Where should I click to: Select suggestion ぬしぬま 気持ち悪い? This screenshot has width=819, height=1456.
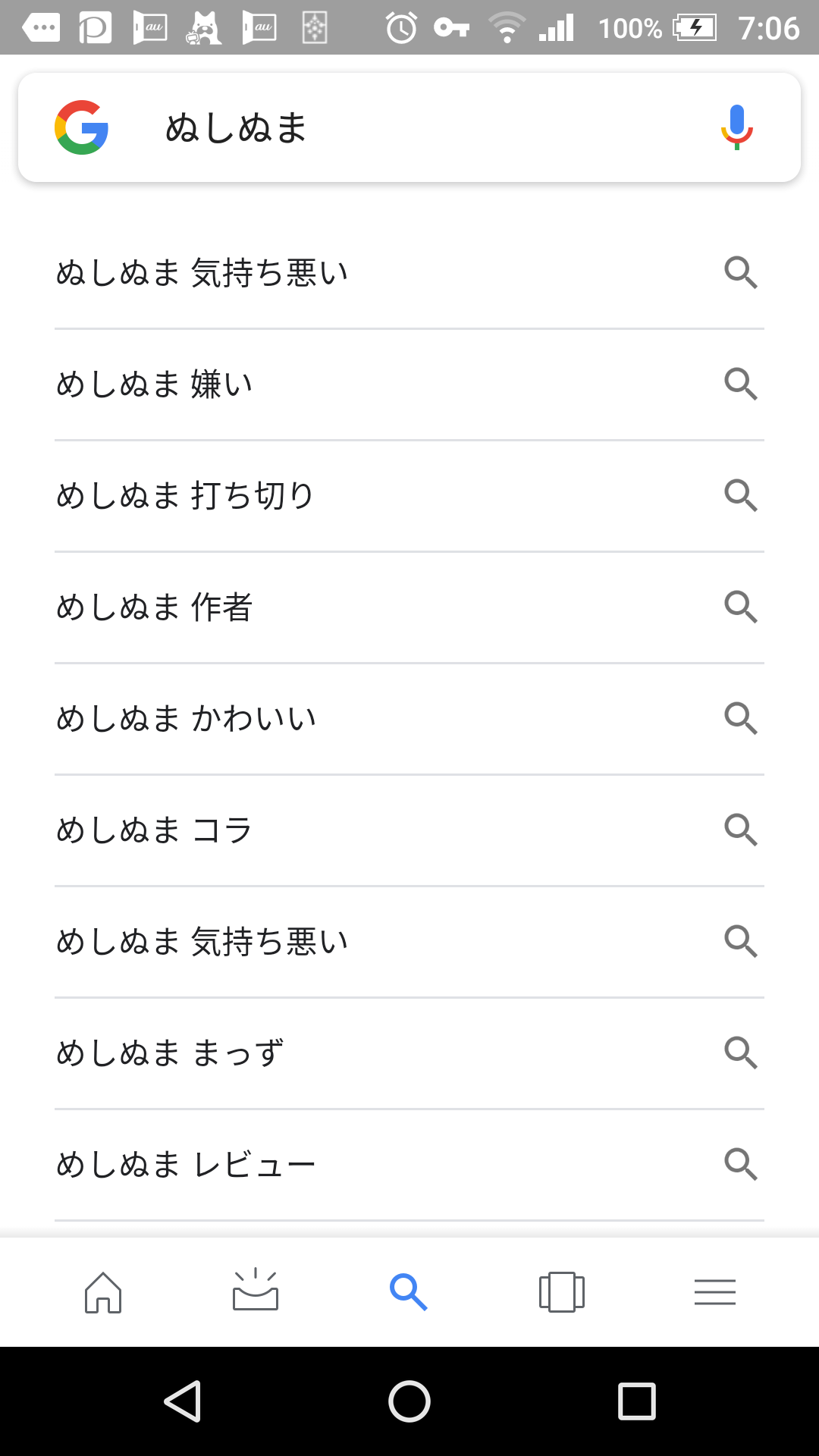point(409,273)
